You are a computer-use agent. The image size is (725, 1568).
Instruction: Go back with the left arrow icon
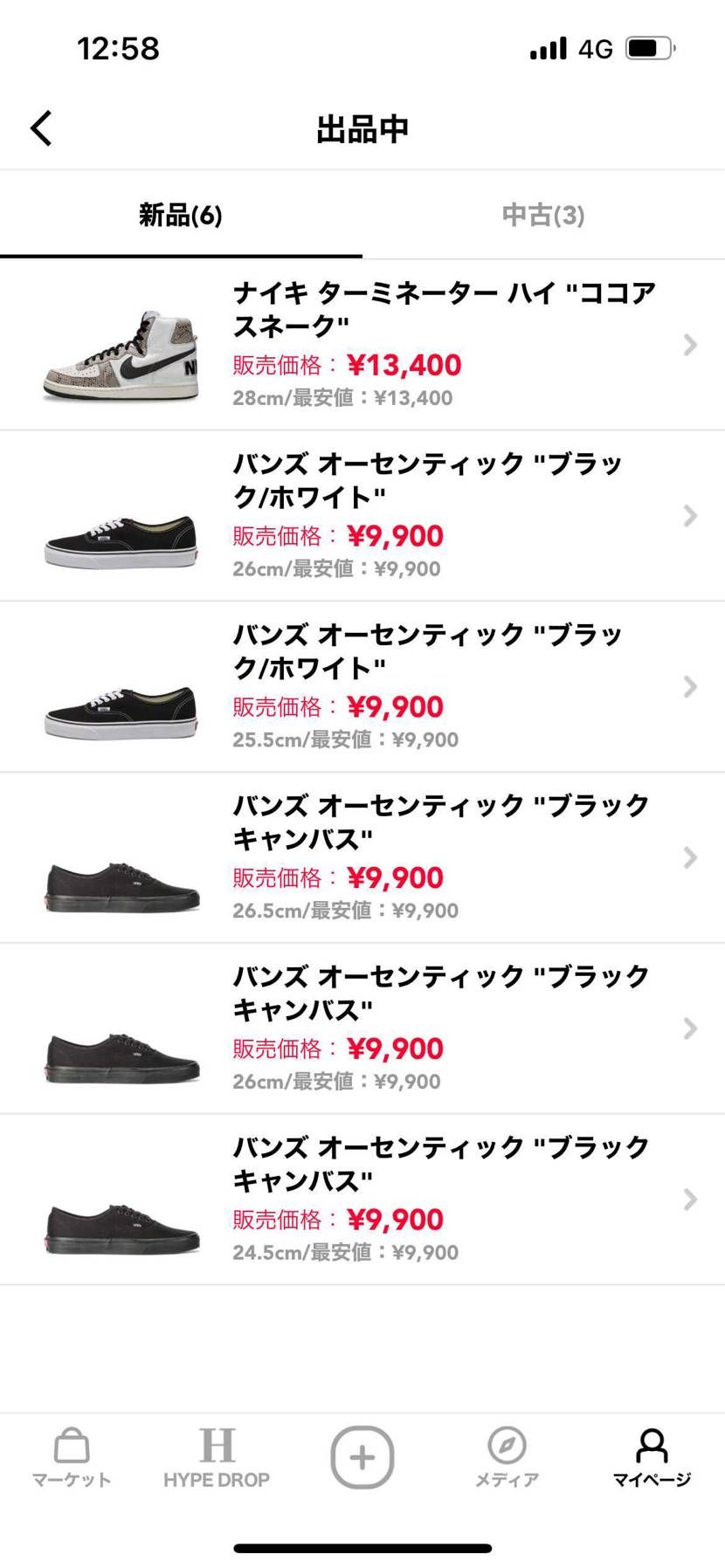(39, 127)
